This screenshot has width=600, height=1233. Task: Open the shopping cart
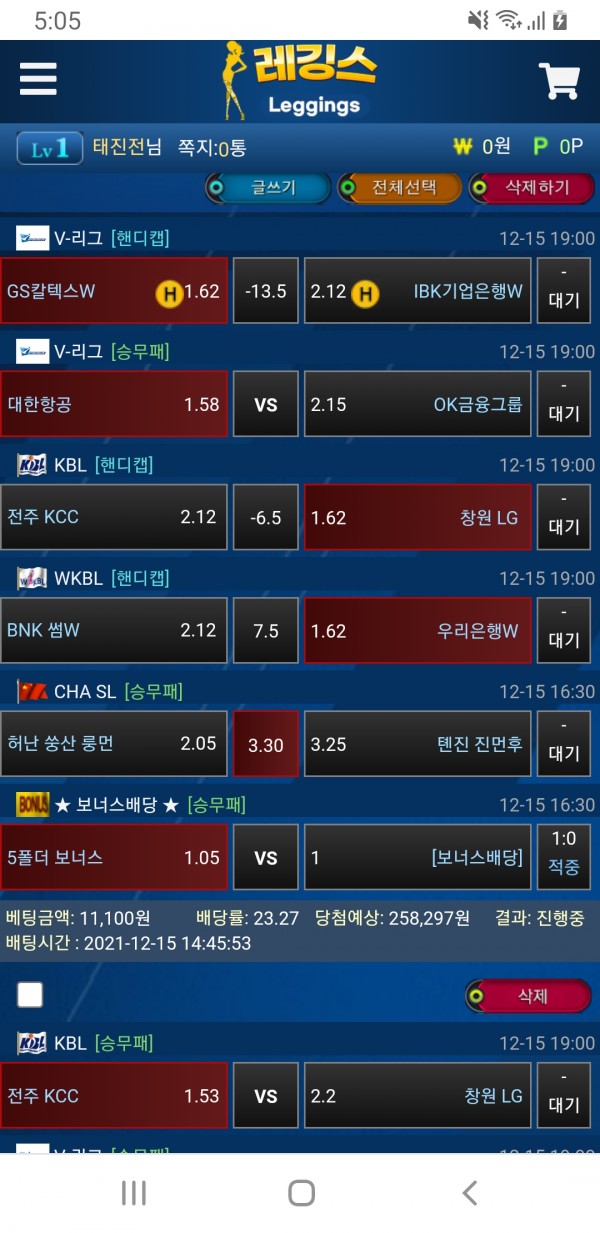[x=559, y=81]
